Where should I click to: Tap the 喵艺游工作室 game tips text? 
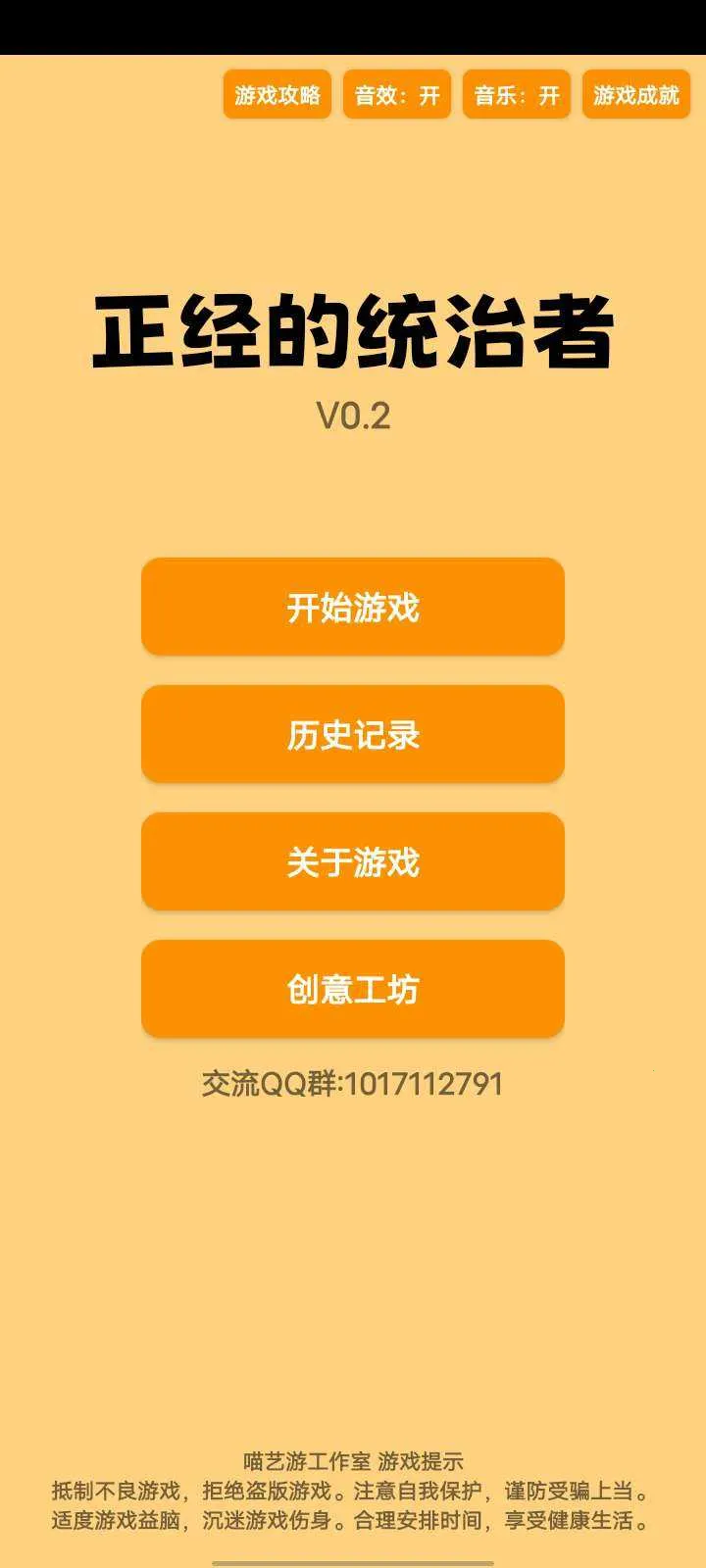(x=353, y=1458)
